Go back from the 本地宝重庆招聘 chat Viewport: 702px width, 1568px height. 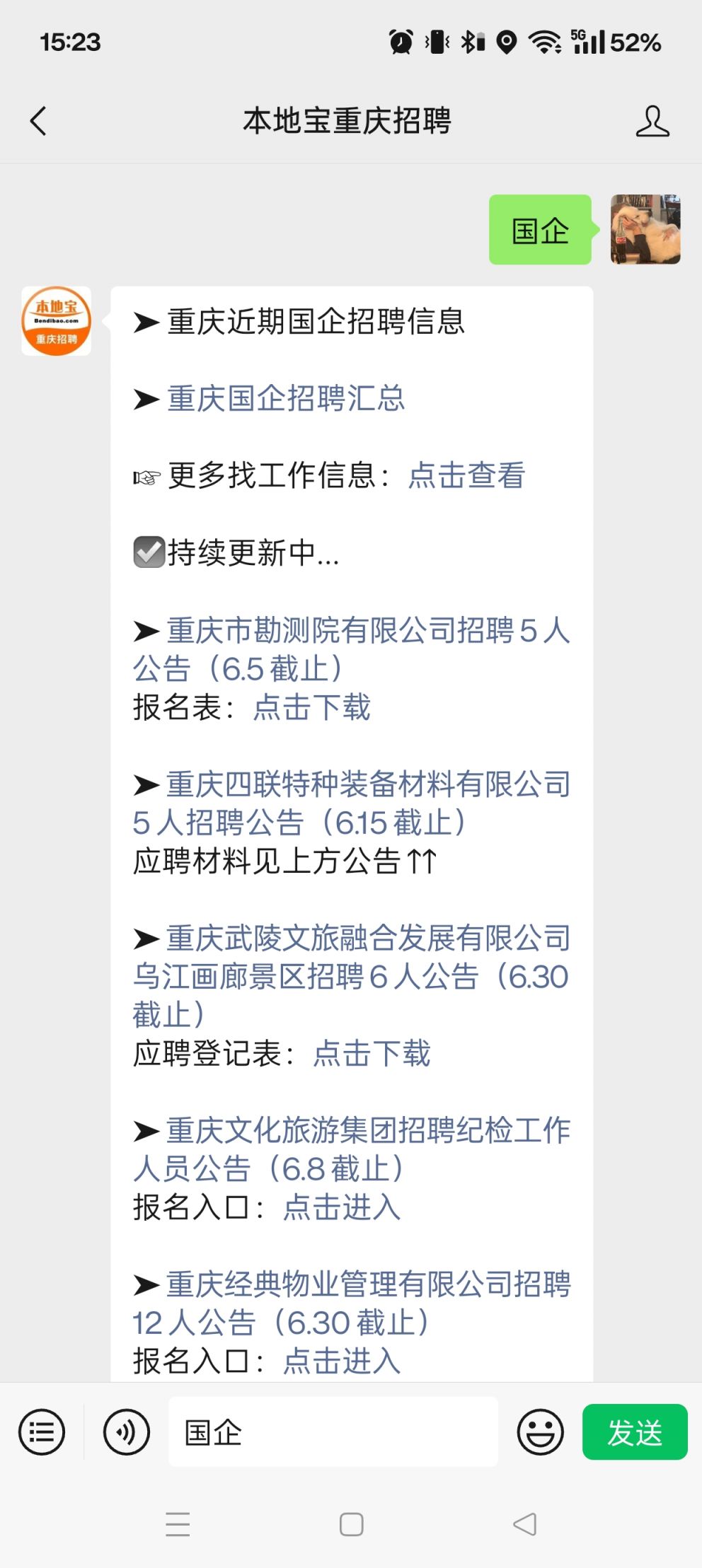(x=38, y=121)
